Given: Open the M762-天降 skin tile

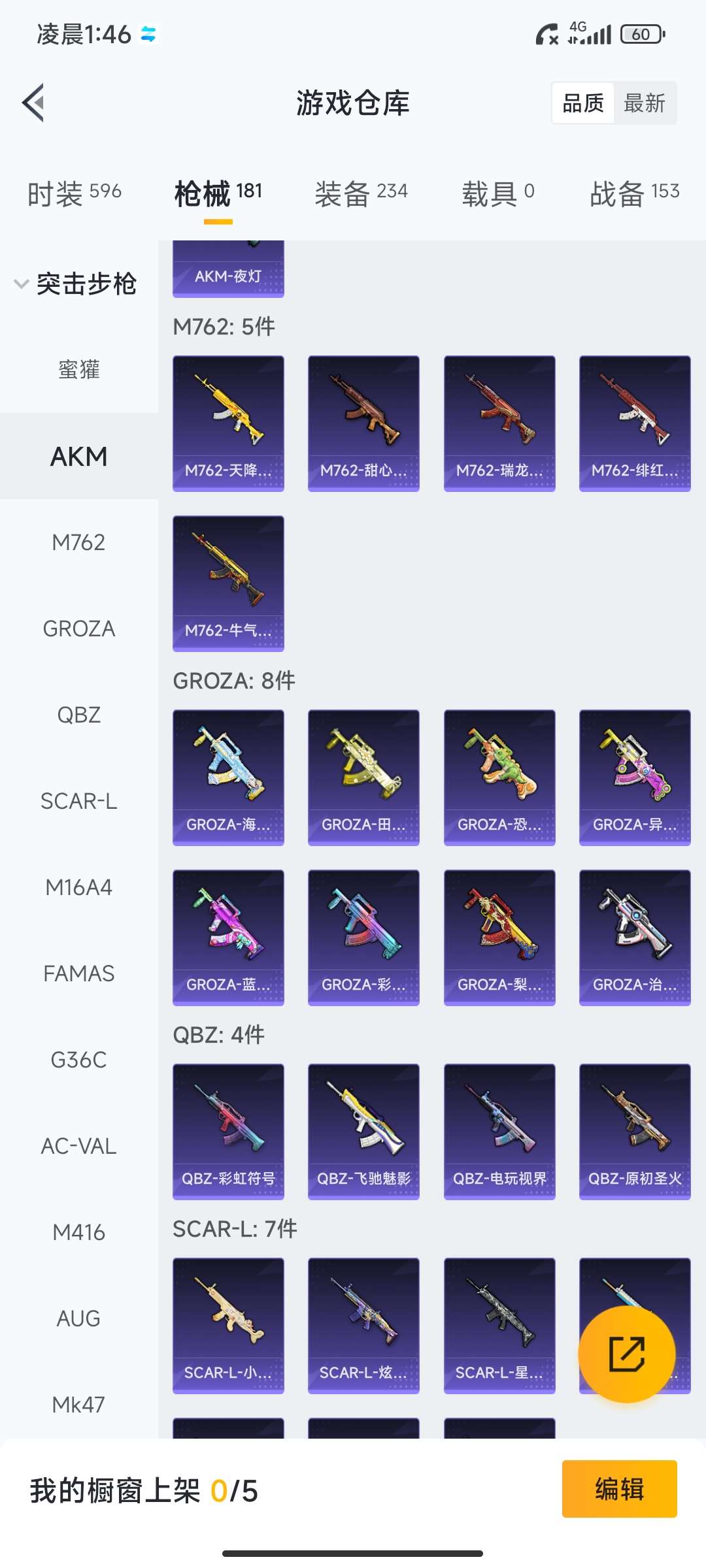Looking at the screenshot, I should (x=228, y=423).
